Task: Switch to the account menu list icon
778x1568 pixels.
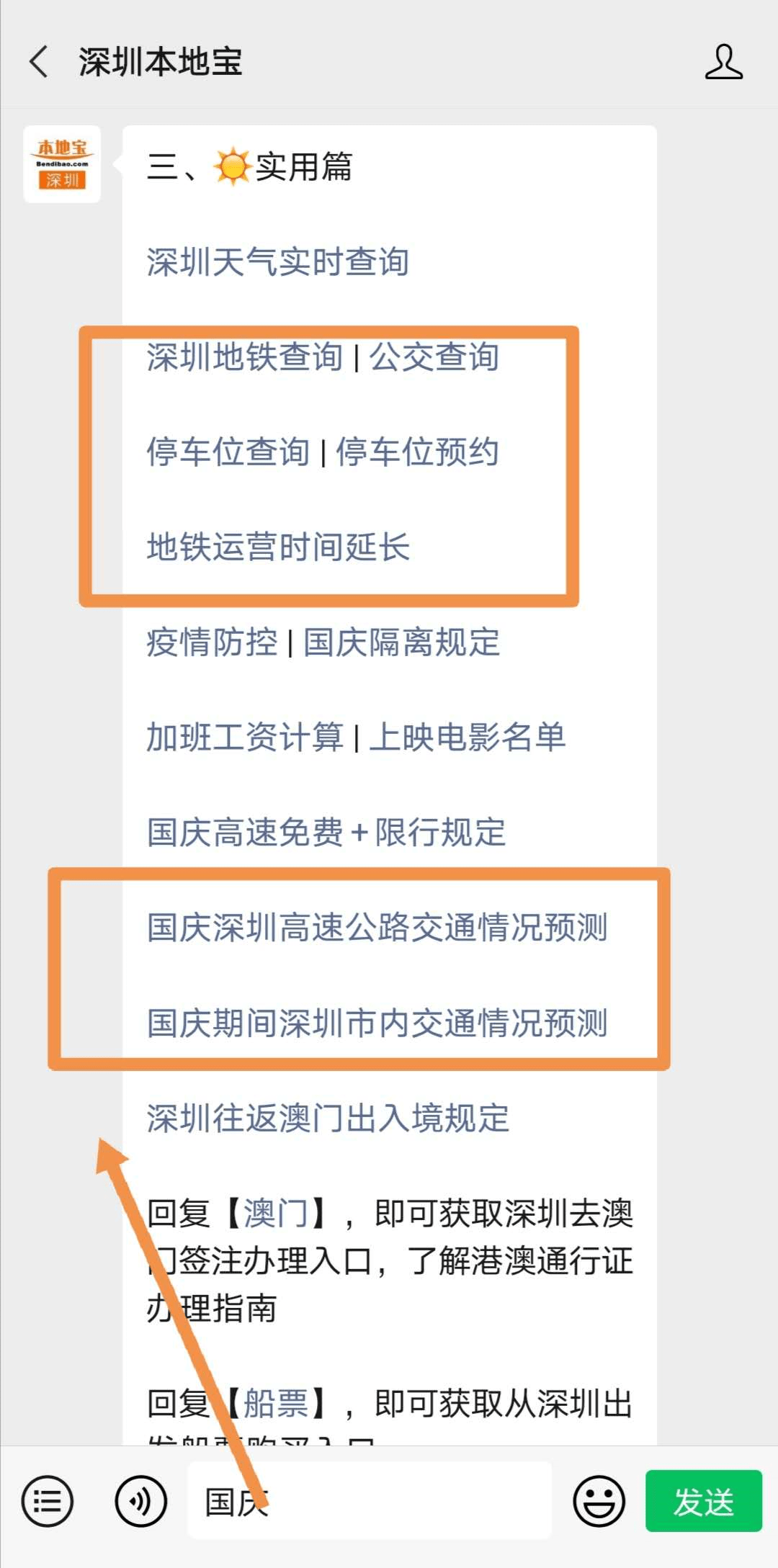Action: point(48,1502)
